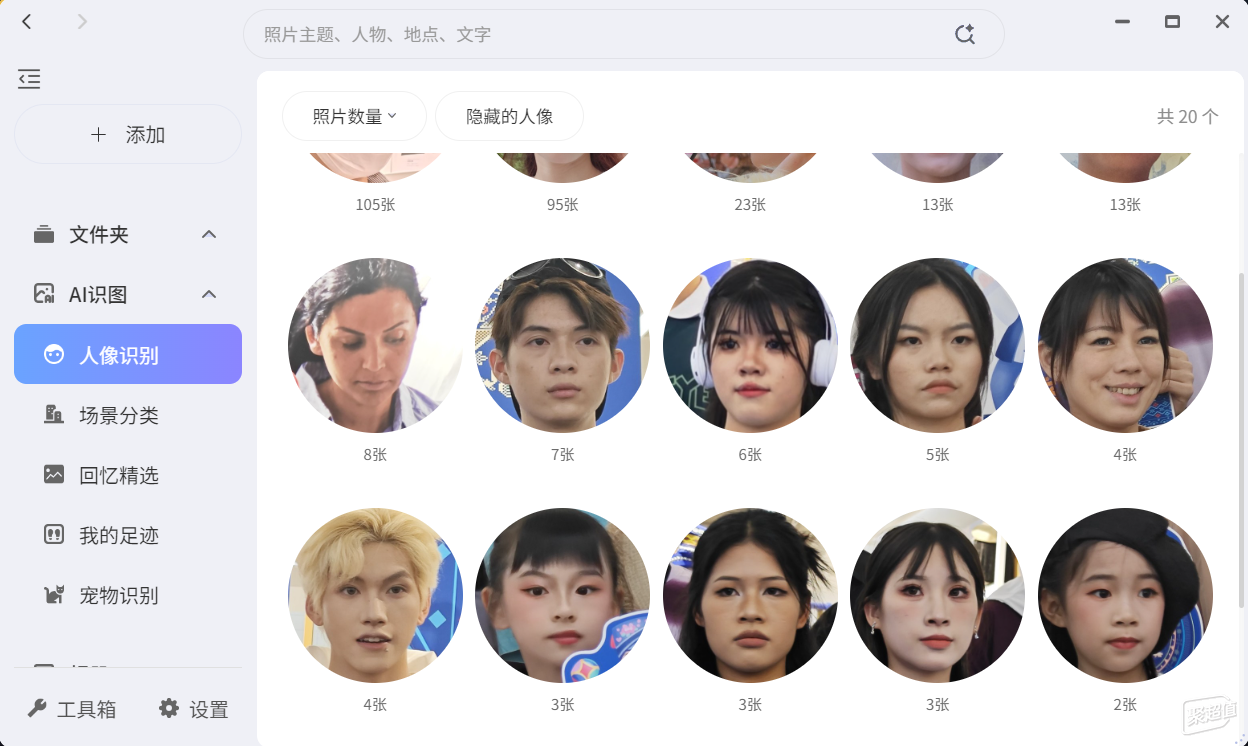
Task: Tap the AI search icon
Action: [x=964, y=34]
